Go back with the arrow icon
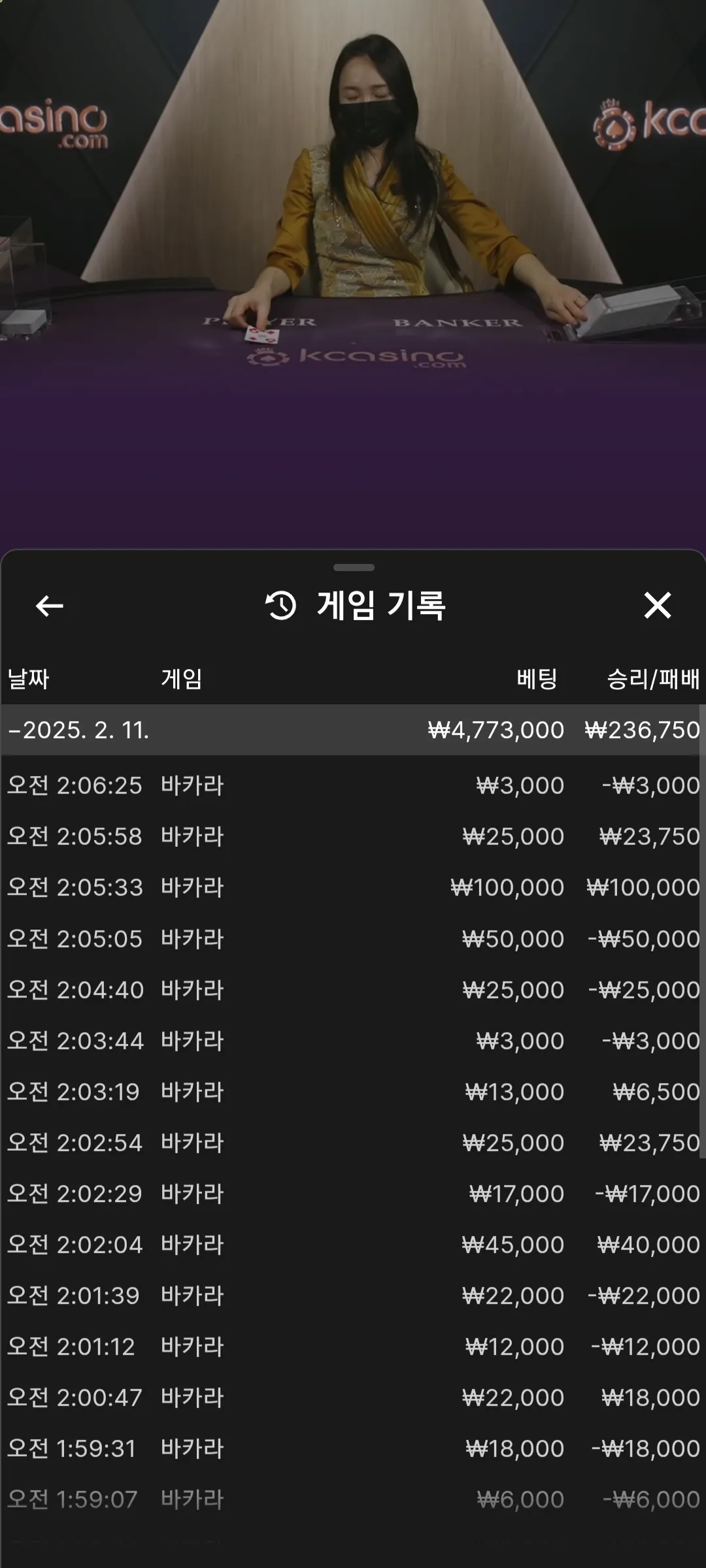The width and height of the screenshot is (706, 1568). (x=49, y=606)
